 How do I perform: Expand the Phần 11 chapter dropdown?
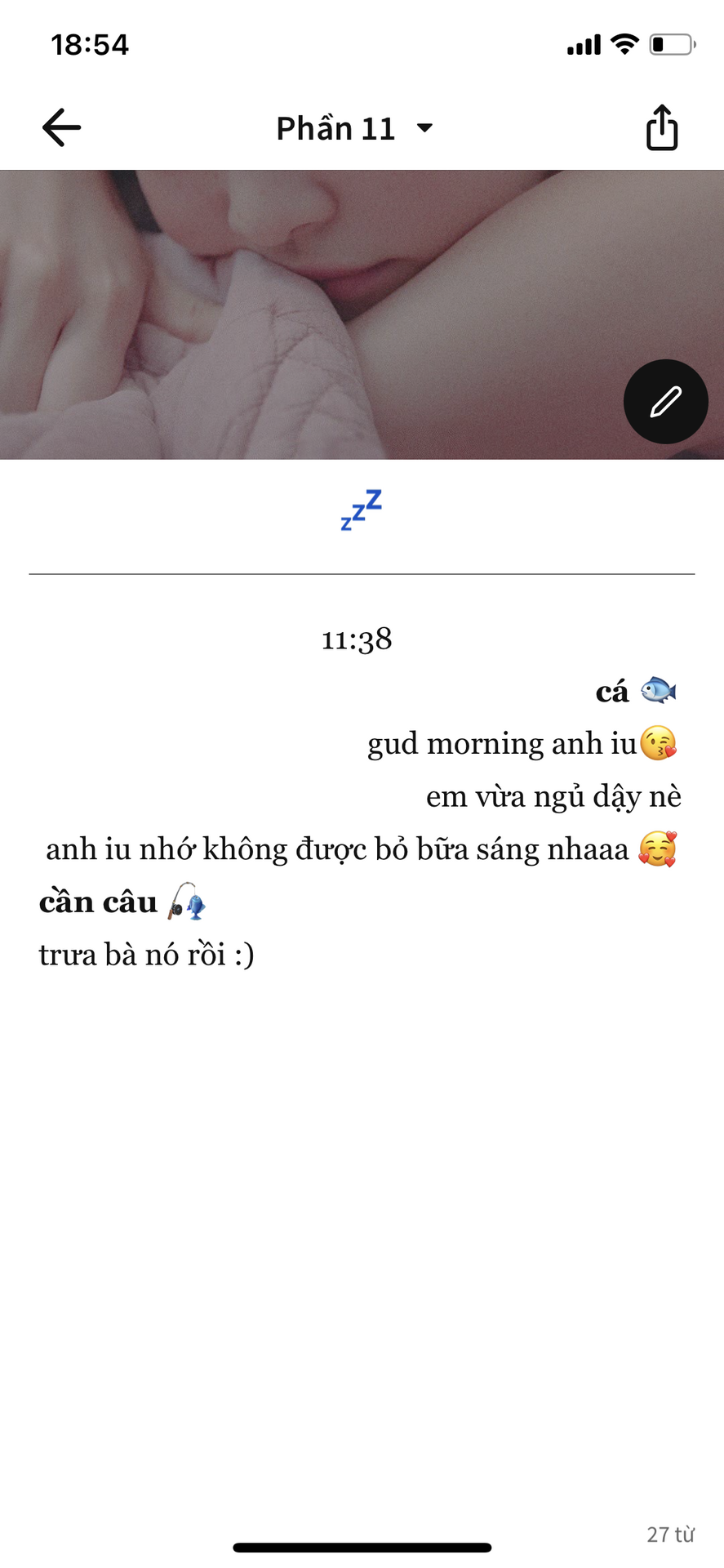[x=354, y=128]
